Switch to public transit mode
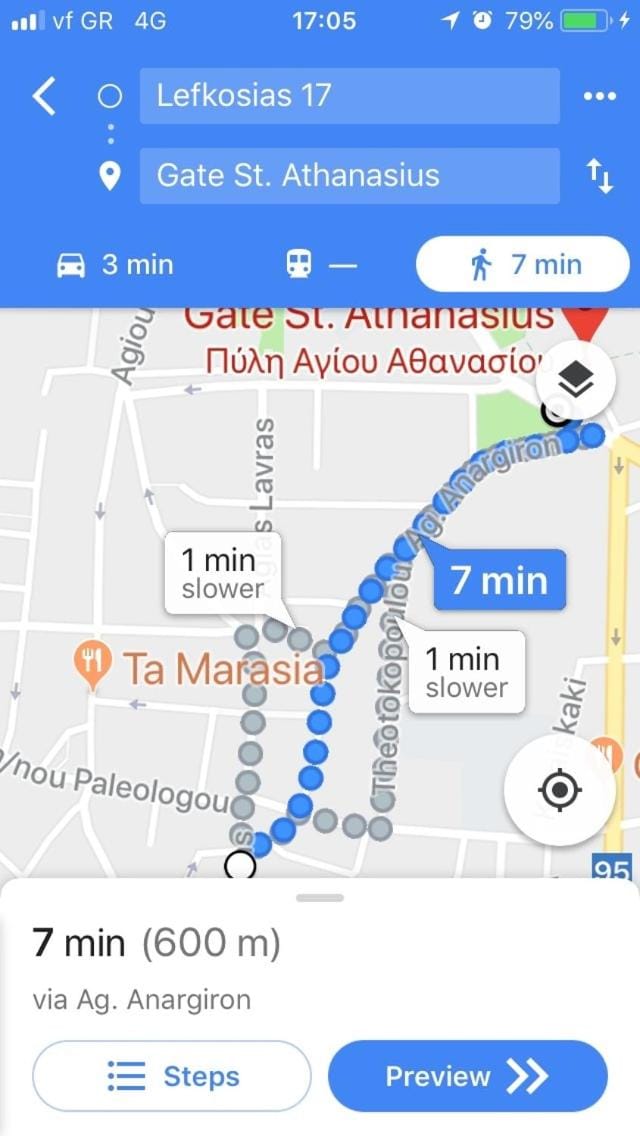 [x=321, y=265]
